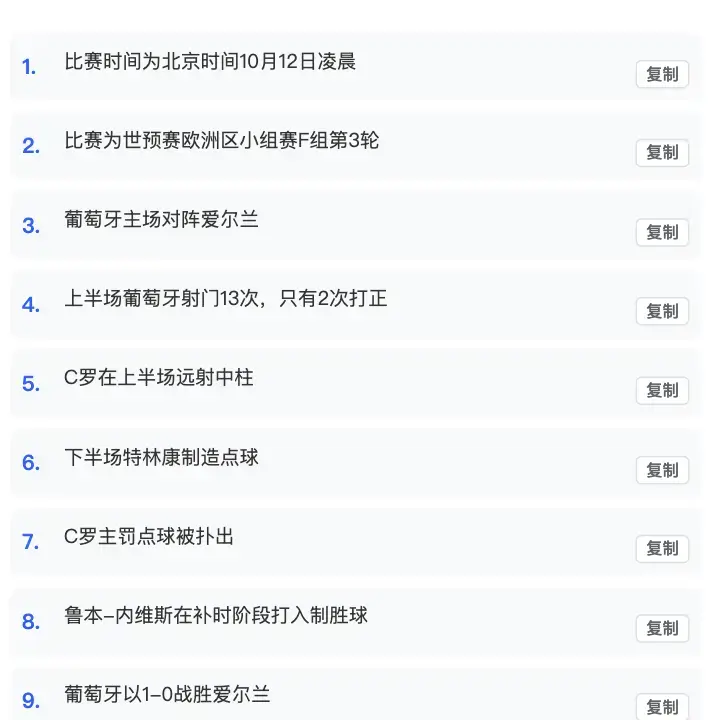This screenshot has height=720, width=718.
Task: Copy the line C罗在上半场远射中柱
Action: pos(662,390)
